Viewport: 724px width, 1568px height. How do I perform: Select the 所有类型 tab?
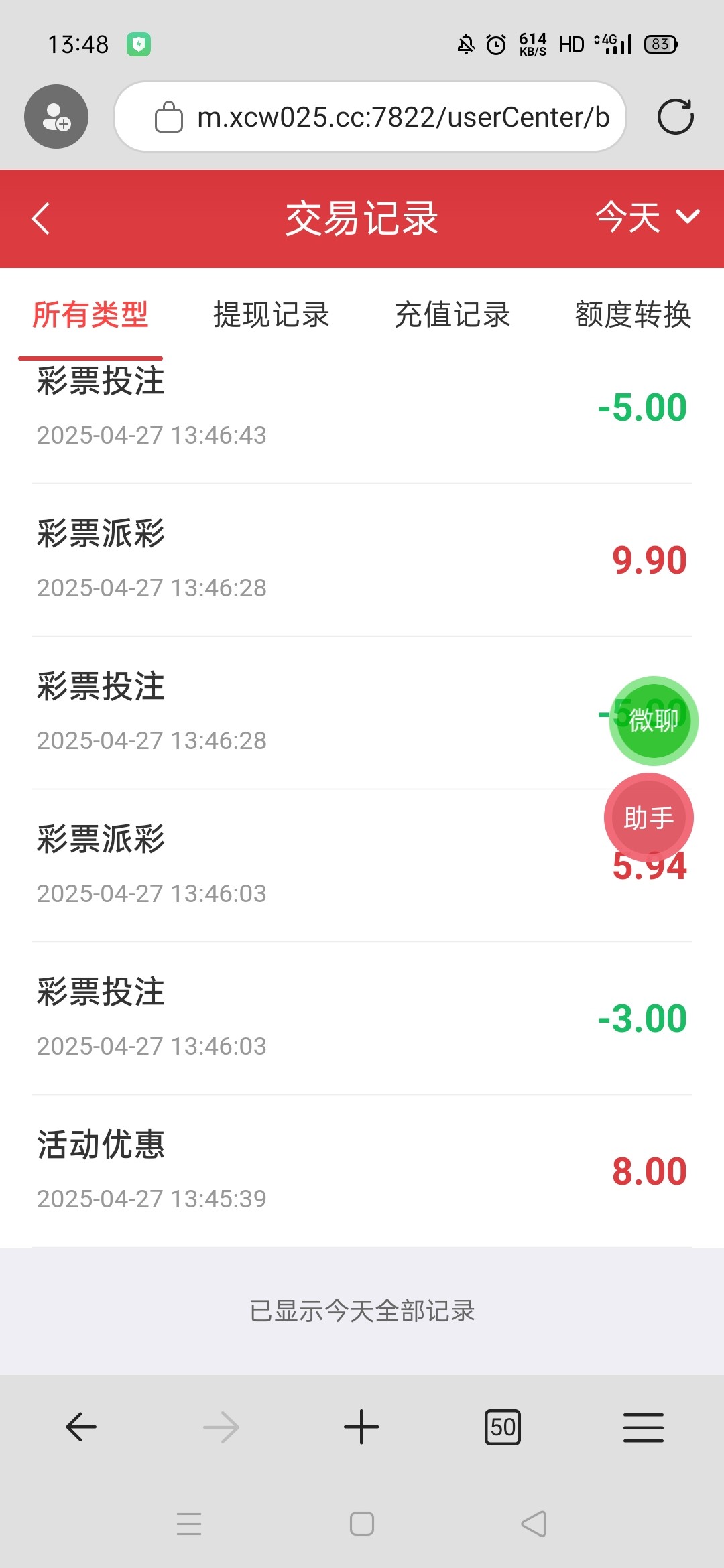pos(90,315)
